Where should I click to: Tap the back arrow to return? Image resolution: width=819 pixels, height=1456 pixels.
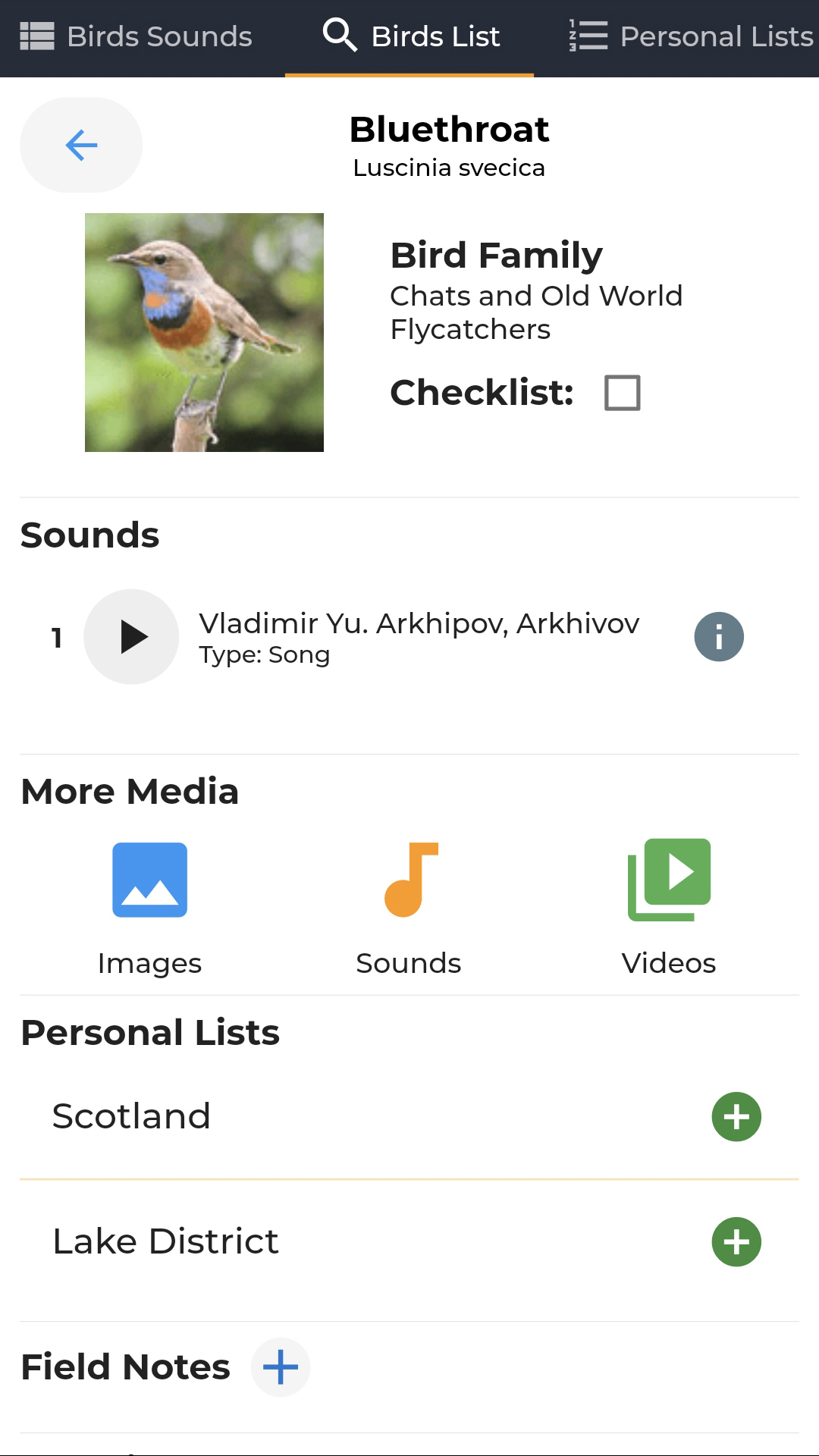pos(80,145)
